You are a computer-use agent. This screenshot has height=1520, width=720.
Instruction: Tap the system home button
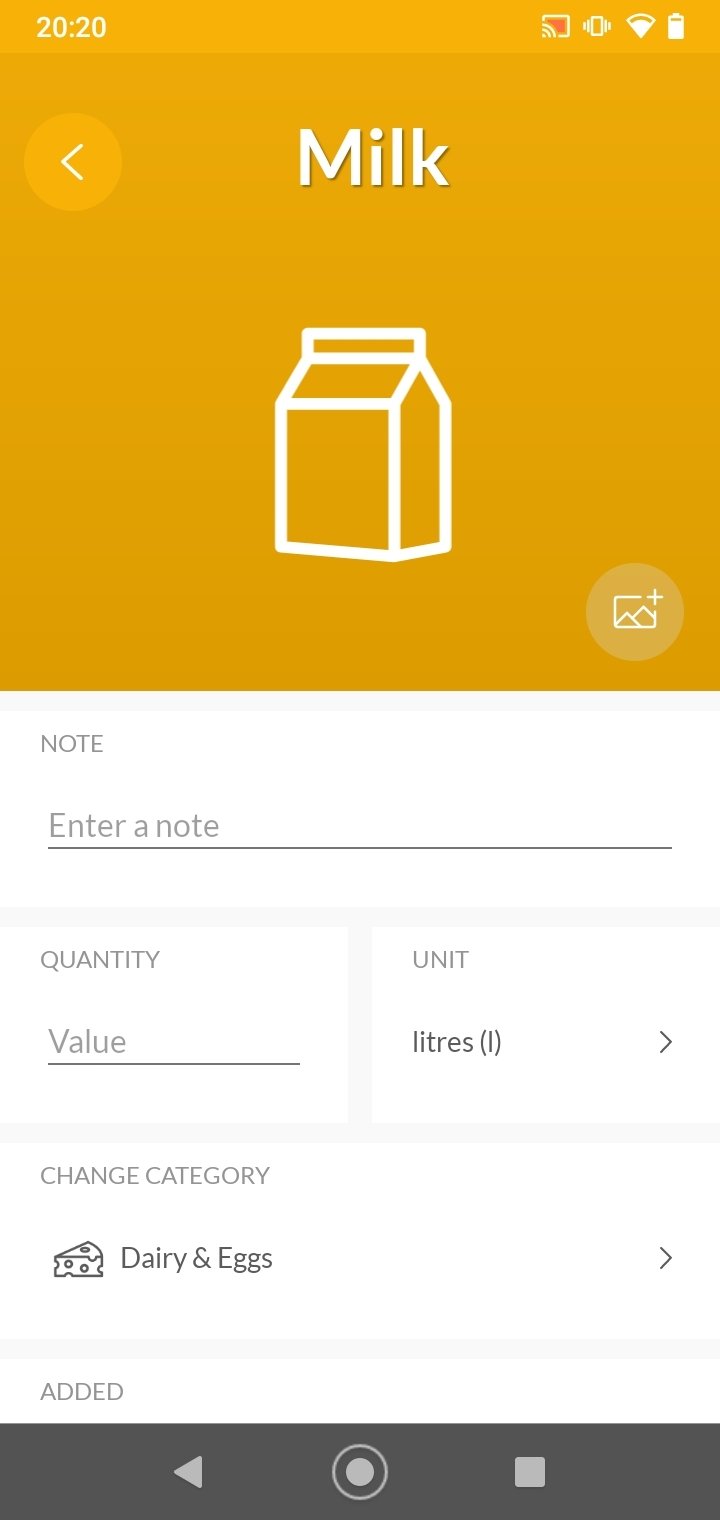pos(360,1472)
